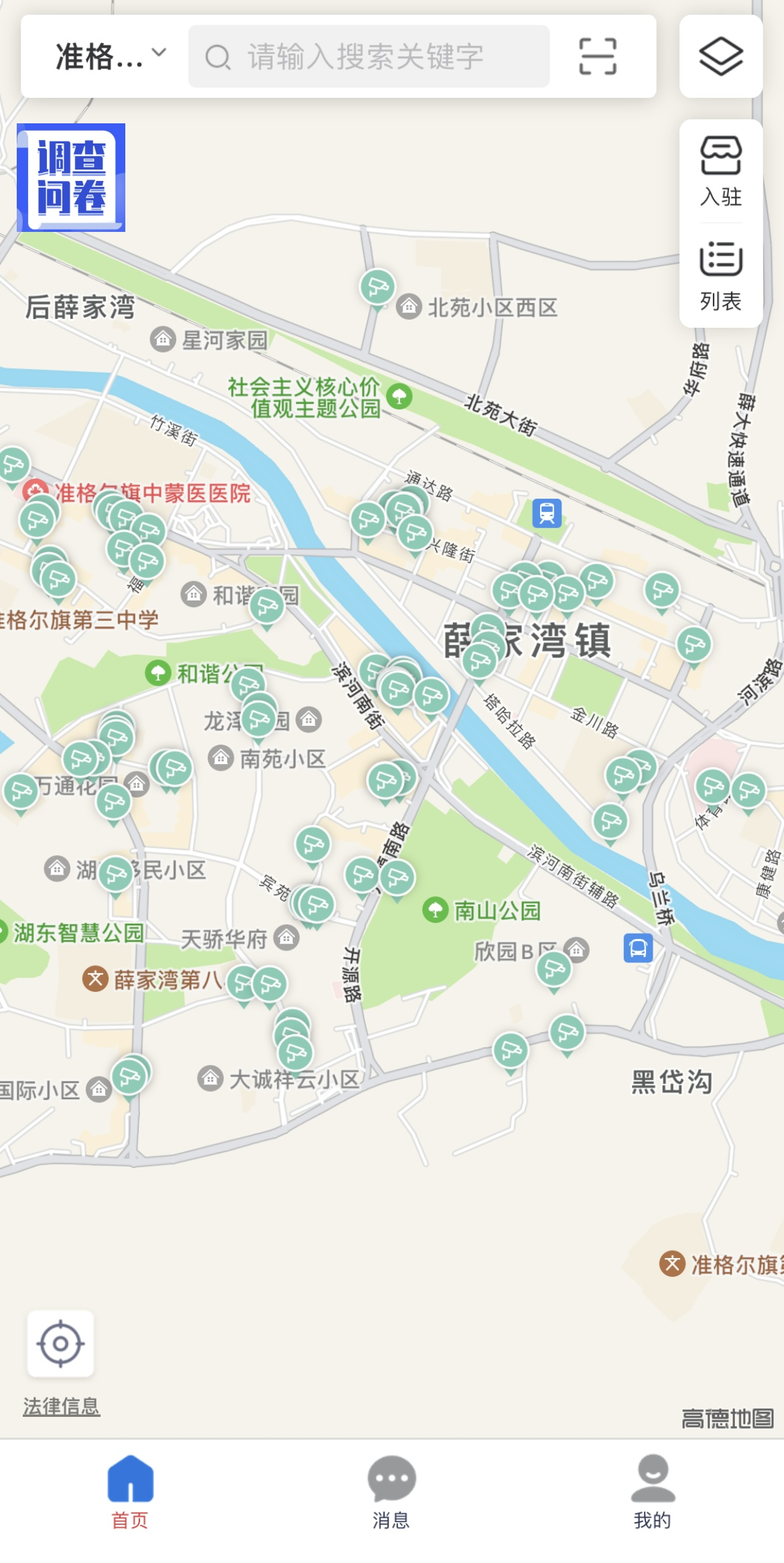Open the map layers switcher icon
The height and width of the screenshot is (1563, 784).
click(x=720, y=58)
